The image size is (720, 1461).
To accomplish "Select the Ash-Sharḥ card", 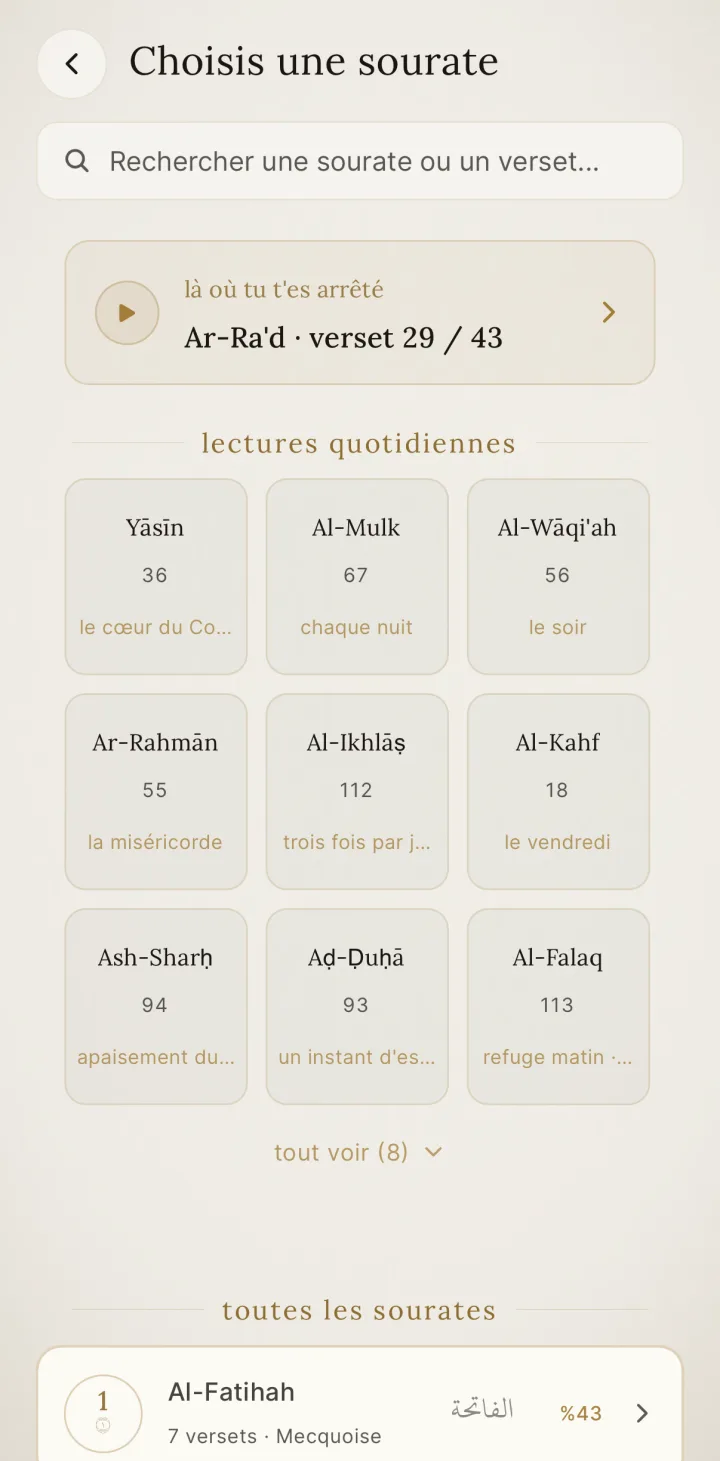I will (x=156, y=1007).
